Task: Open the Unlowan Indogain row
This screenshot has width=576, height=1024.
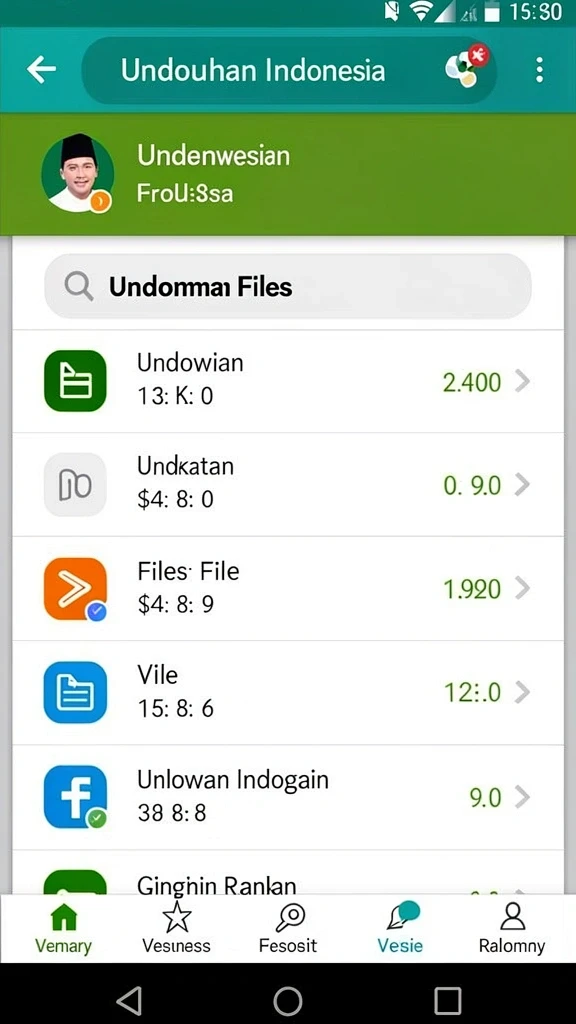Action: (287, 797)
